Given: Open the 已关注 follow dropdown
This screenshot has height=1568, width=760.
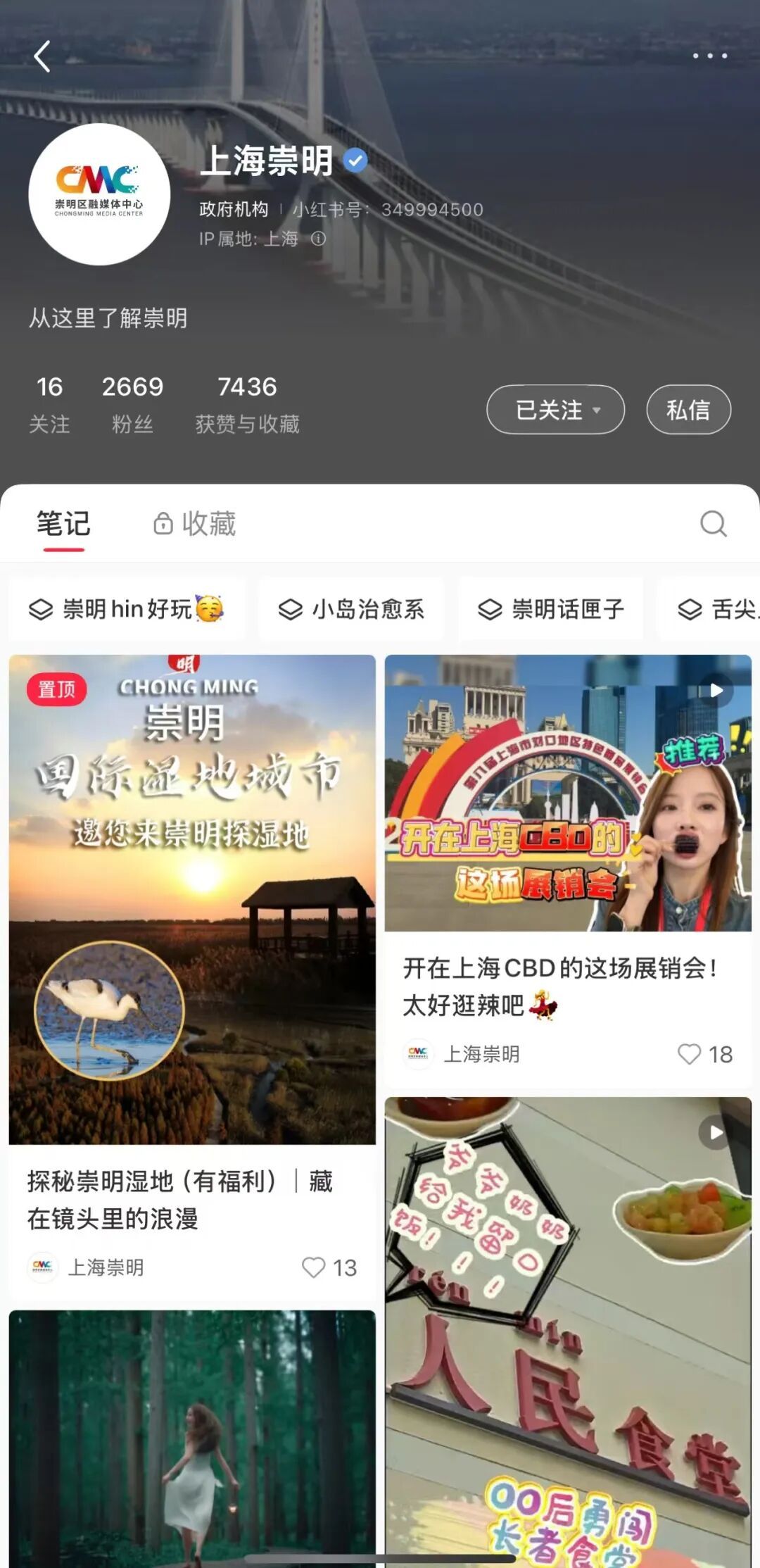Looking at the screenshot, I should [555, 410].
